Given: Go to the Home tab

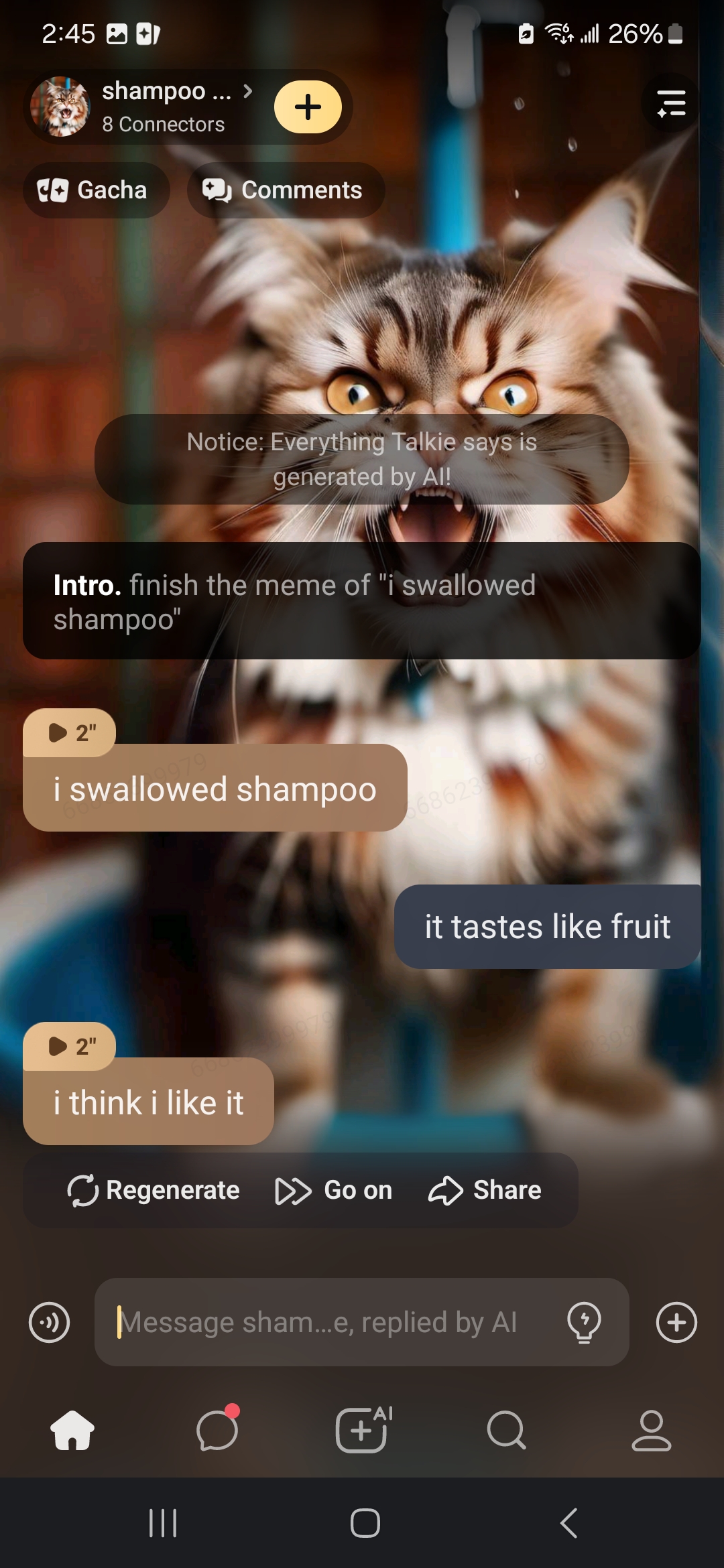Looking at the screenshot, I should 72,1430.
